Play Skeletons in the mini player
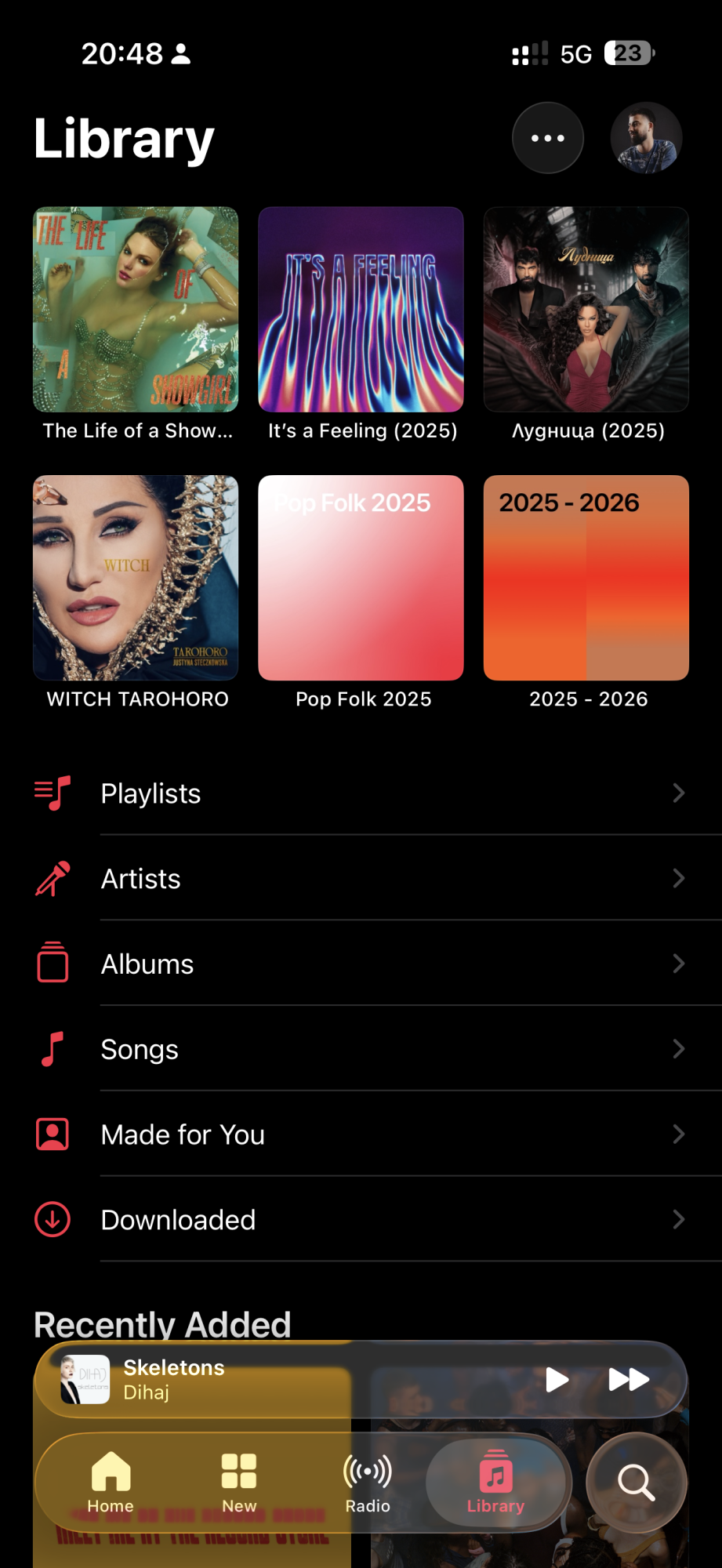 tap(557, 1379)
